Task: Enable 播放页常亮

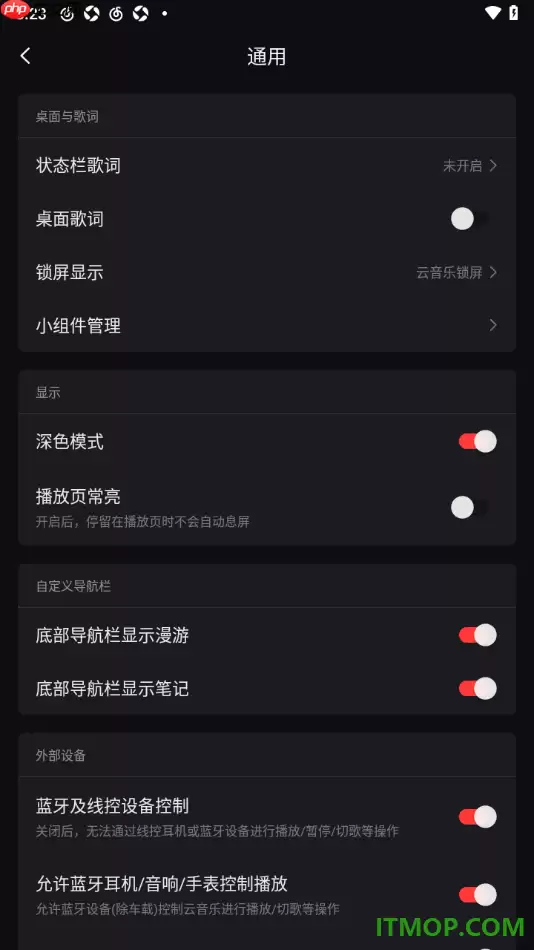Action: pos(473,507)
